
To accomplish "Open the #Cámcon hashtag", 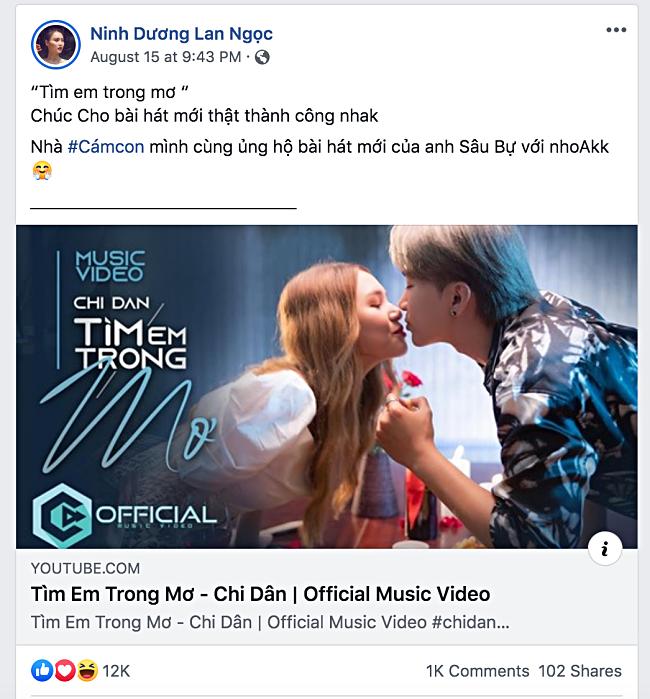I will 106,147.
